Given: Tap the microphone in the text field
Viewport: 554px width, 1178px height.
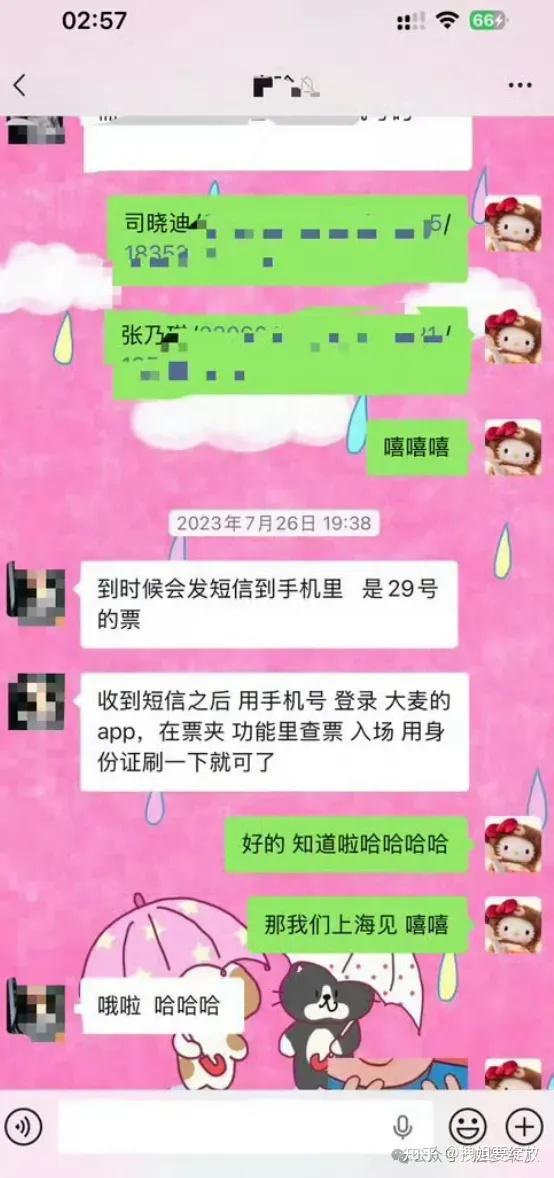Looking at the screenshot, I should (x=403, y=1125).
